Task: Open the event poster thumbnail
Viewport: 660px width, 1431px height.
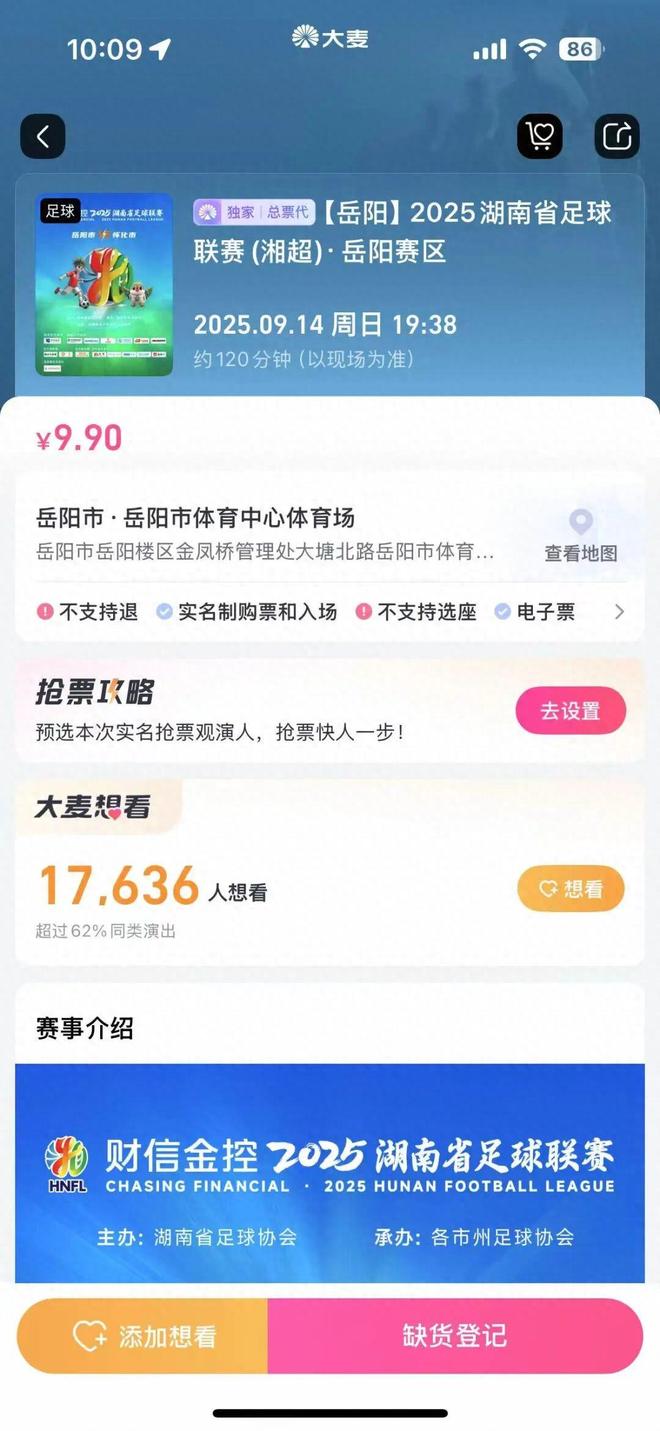Action: [x=104, y=285]
